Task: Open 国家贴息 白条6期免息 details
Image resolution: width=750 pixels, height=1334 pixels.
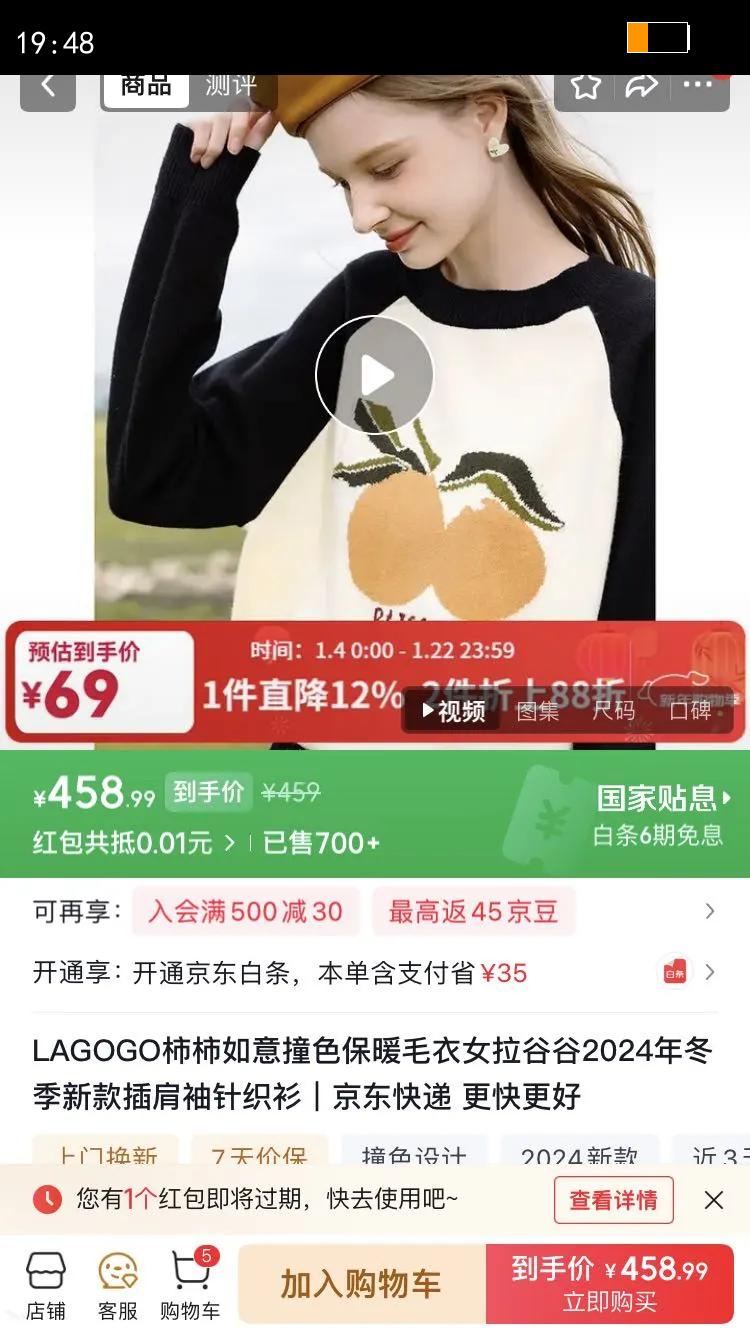Action: click(x=660, y=814)
